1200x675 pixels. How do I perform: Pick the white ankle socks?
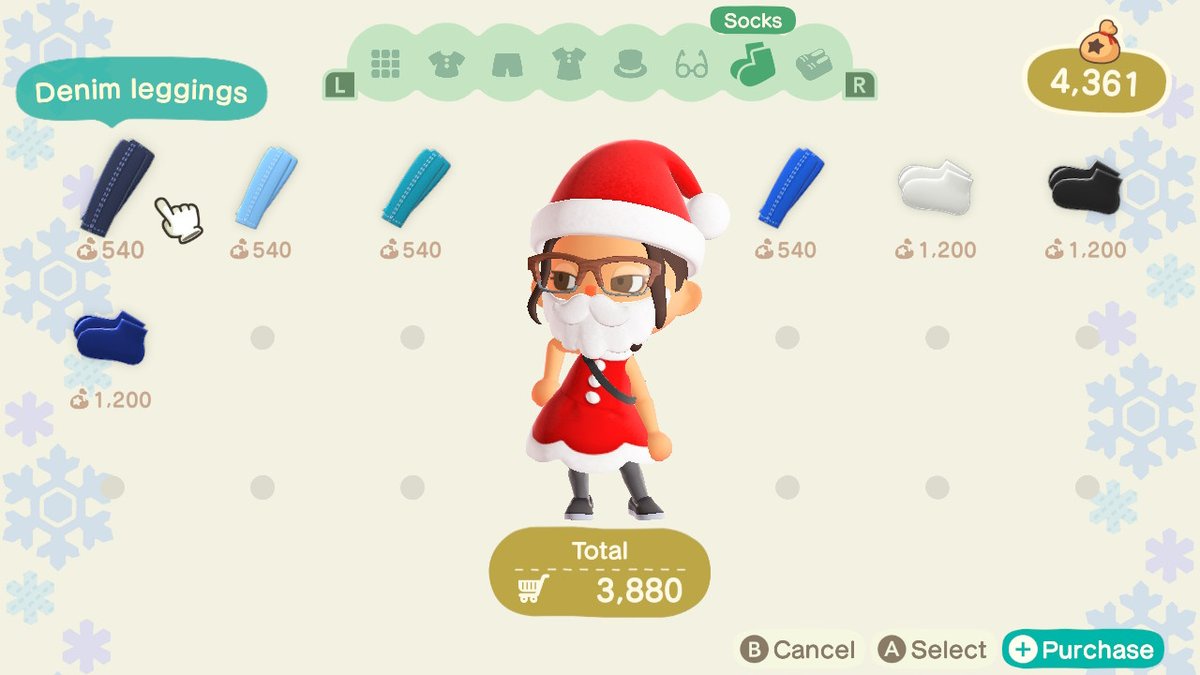click(x=934, y=188)
